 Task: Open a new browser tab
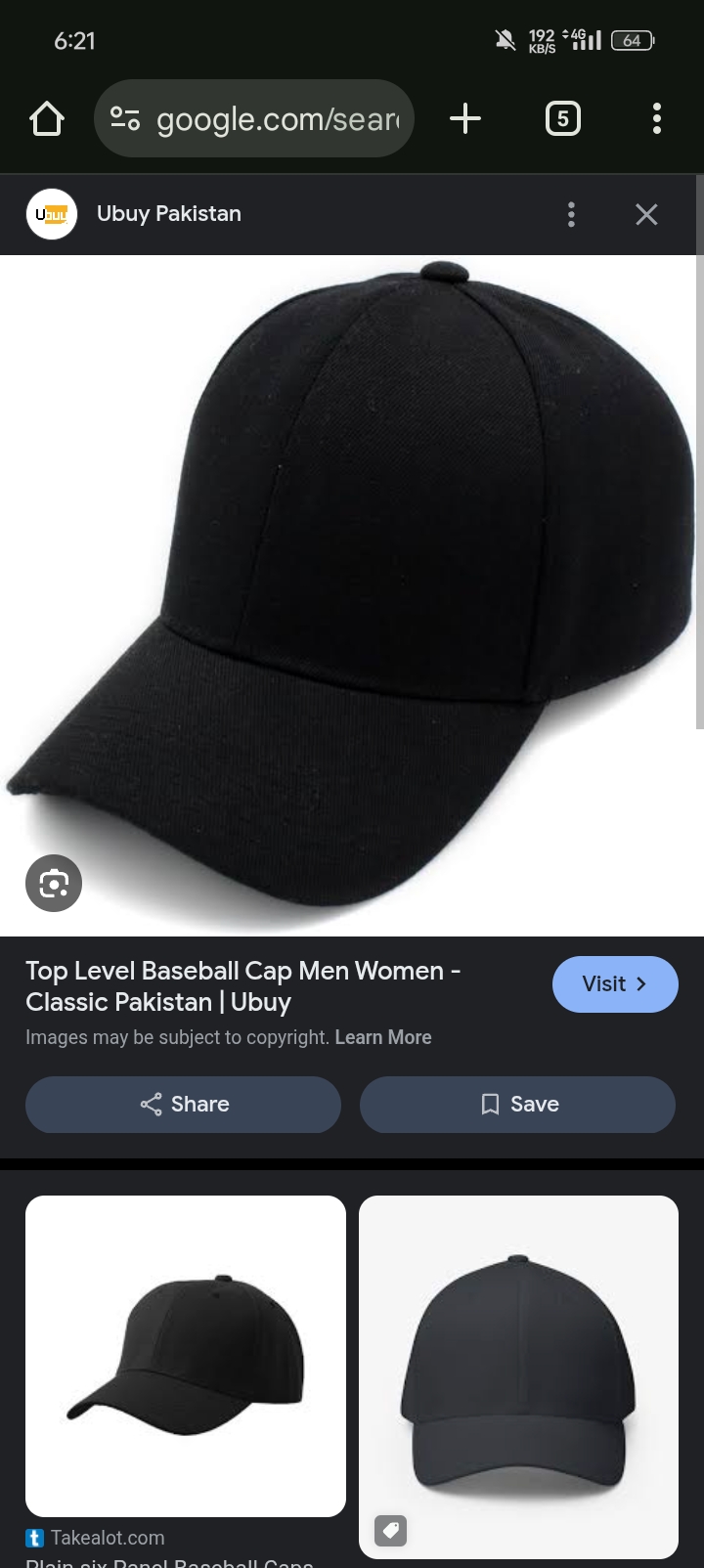click(465, 119)
